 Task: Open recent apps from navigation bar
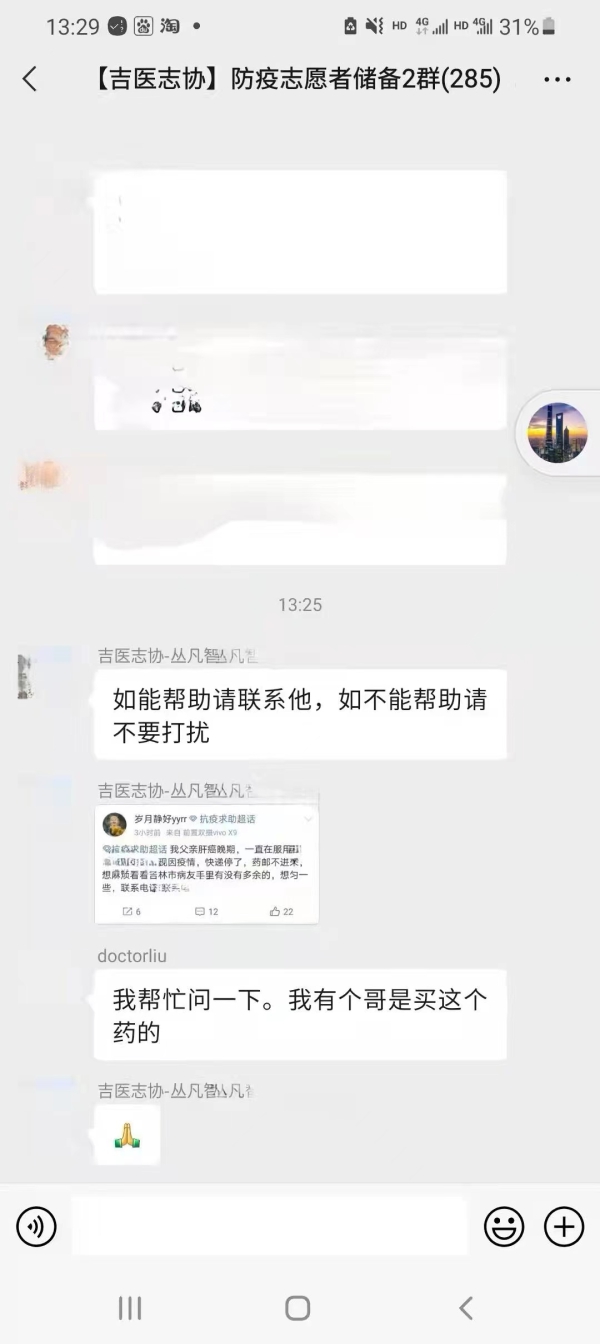click(x=130, y=1307)
